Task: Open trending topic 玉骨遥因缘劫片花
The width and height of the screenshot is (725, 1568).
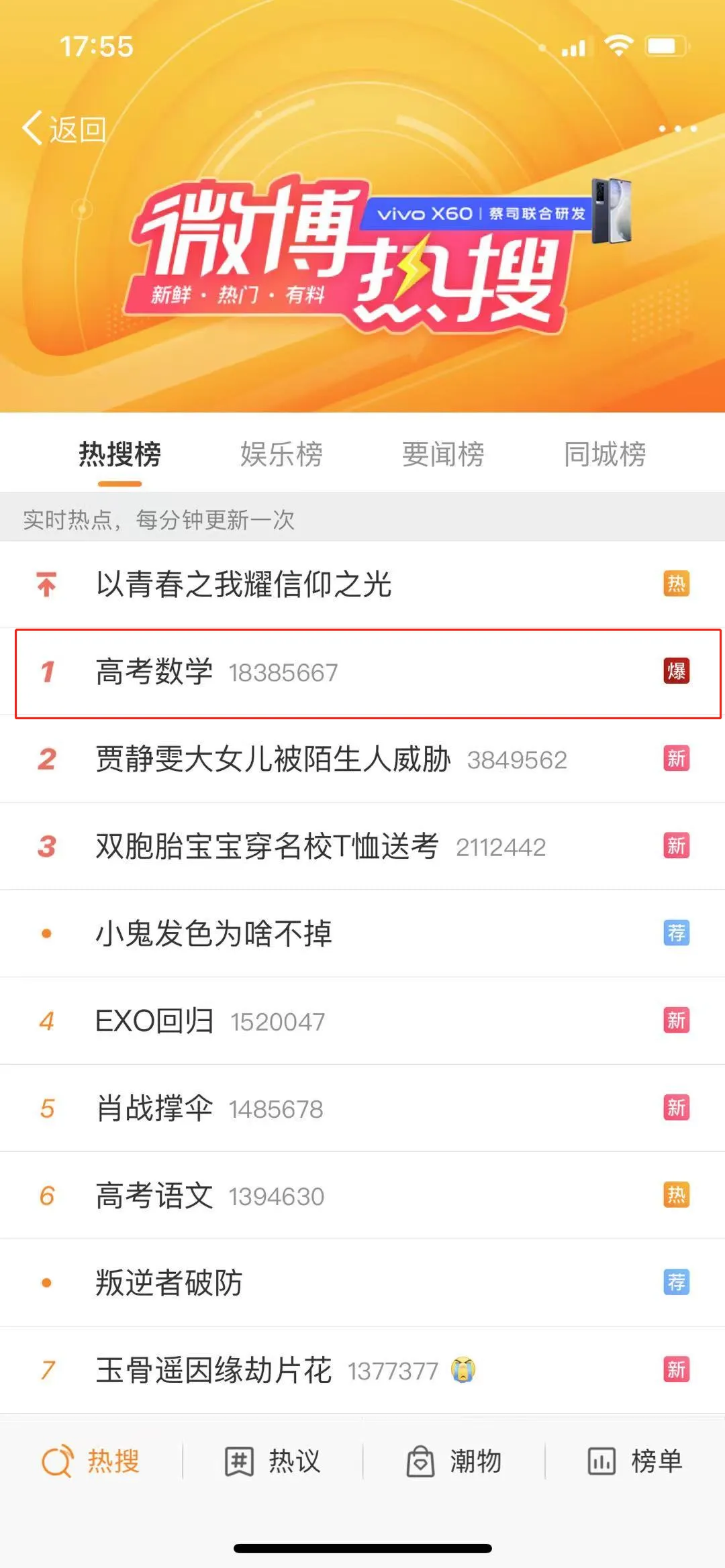Action: 362,1369
